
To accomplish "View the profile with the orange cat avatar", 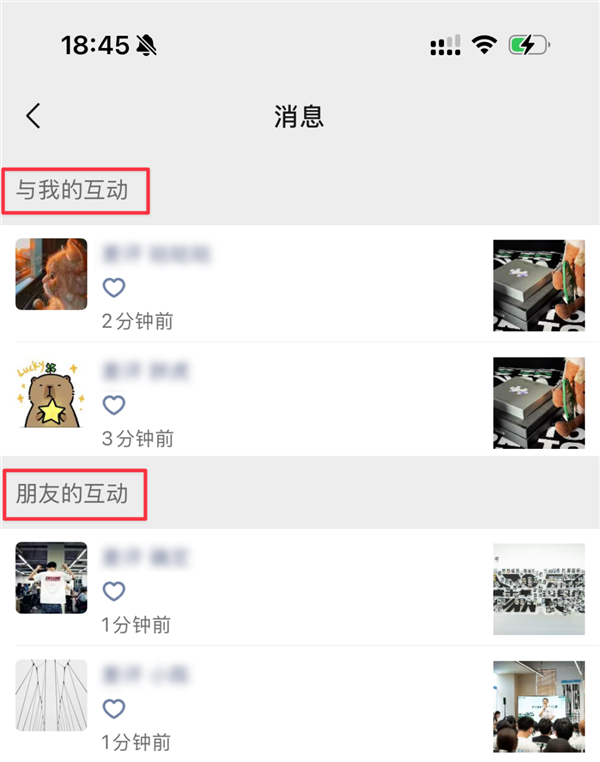I will tap(51, 274).
